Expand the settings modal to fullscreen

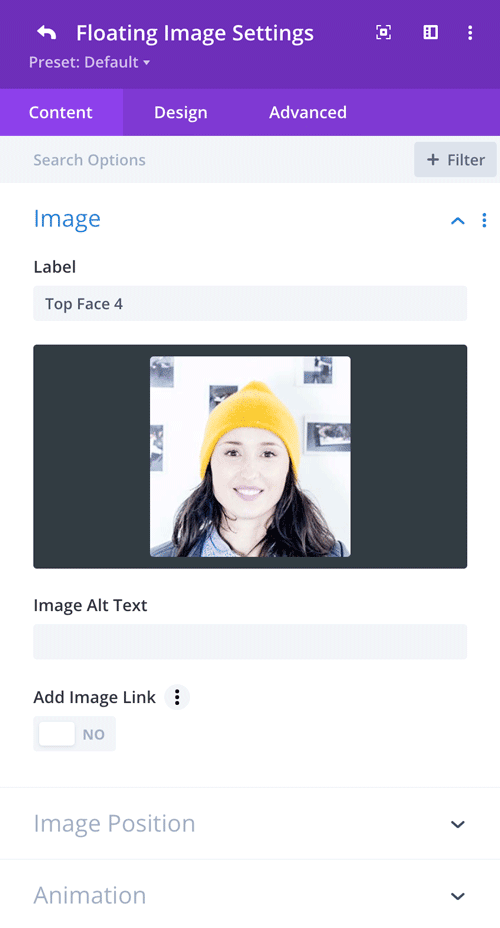[x=383, y=33]
